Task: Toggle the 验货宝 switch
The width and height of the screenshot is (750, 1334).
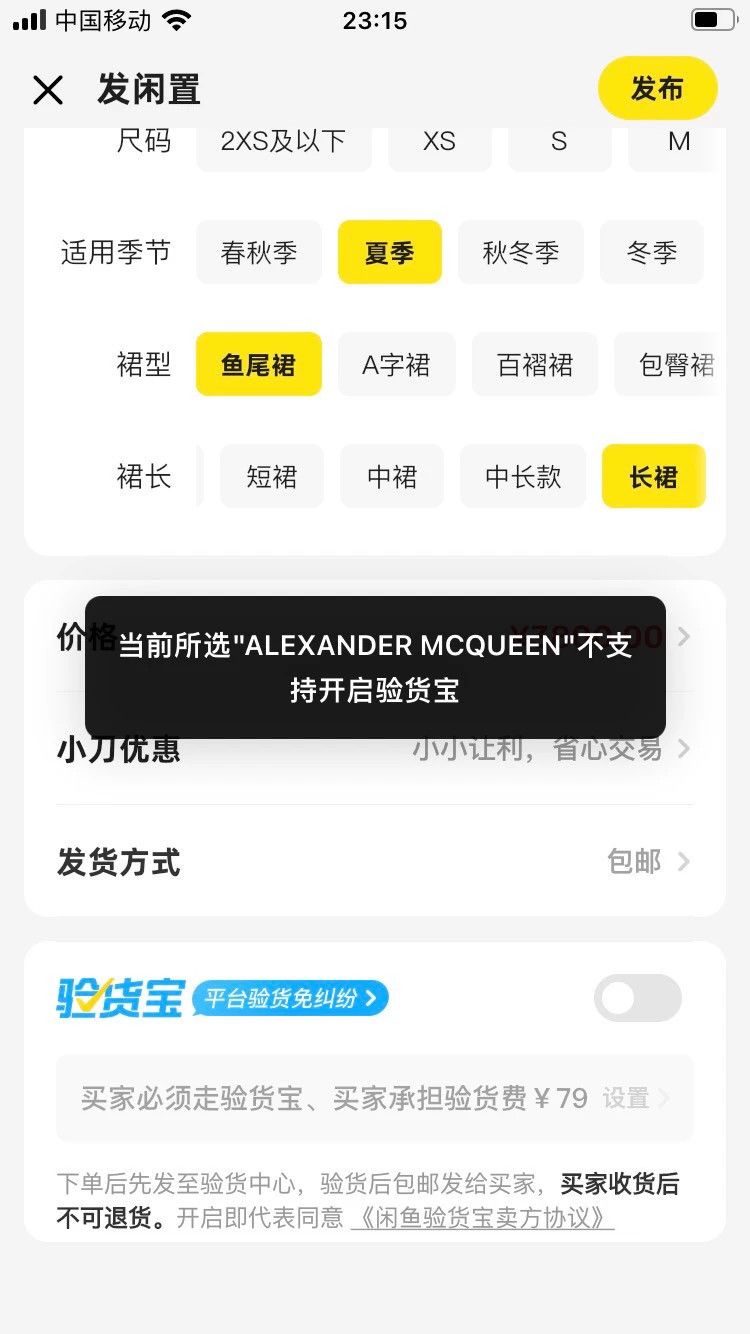Action: 638,998
